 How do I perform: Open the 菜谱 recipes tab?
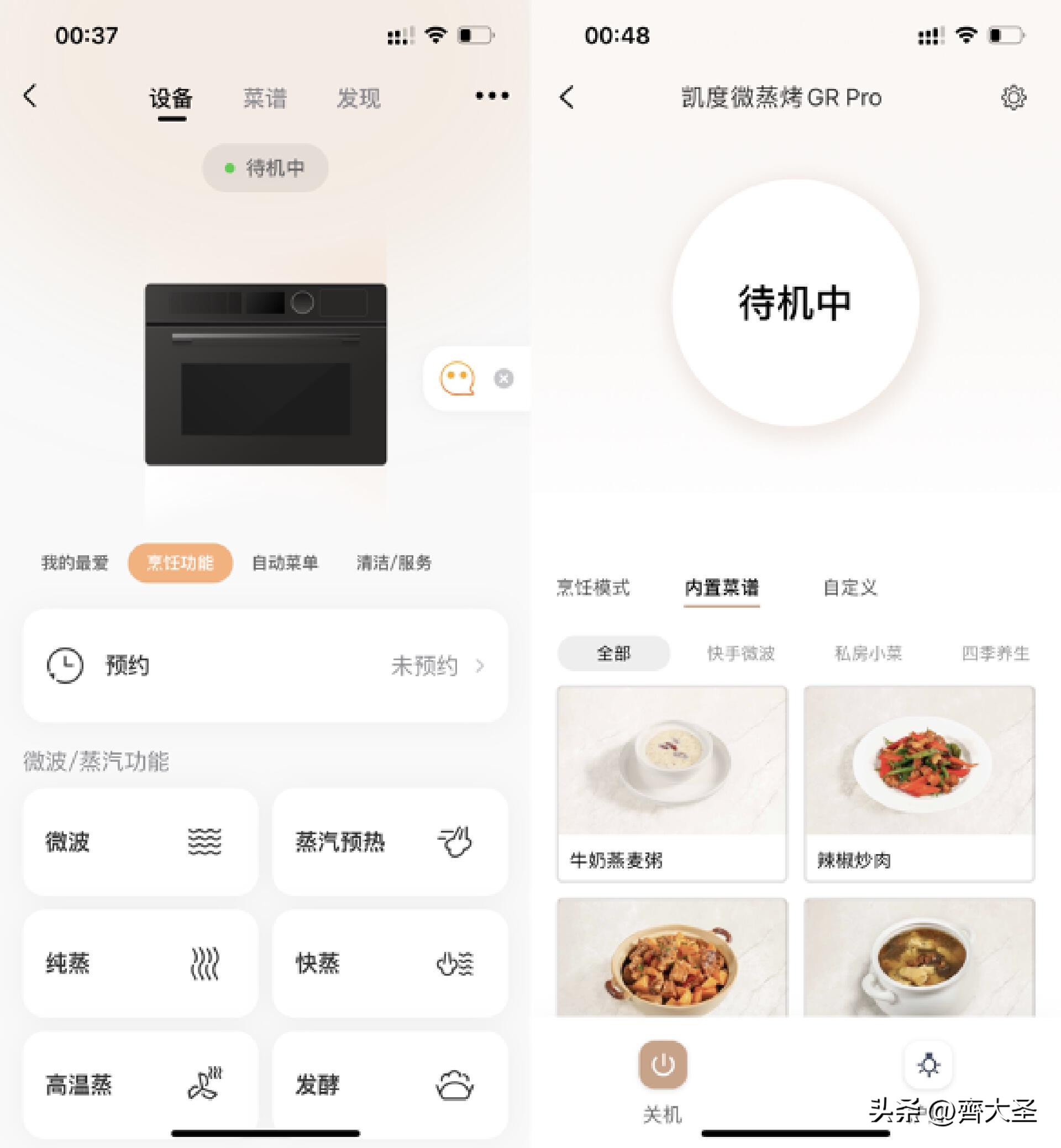(266, 97)
